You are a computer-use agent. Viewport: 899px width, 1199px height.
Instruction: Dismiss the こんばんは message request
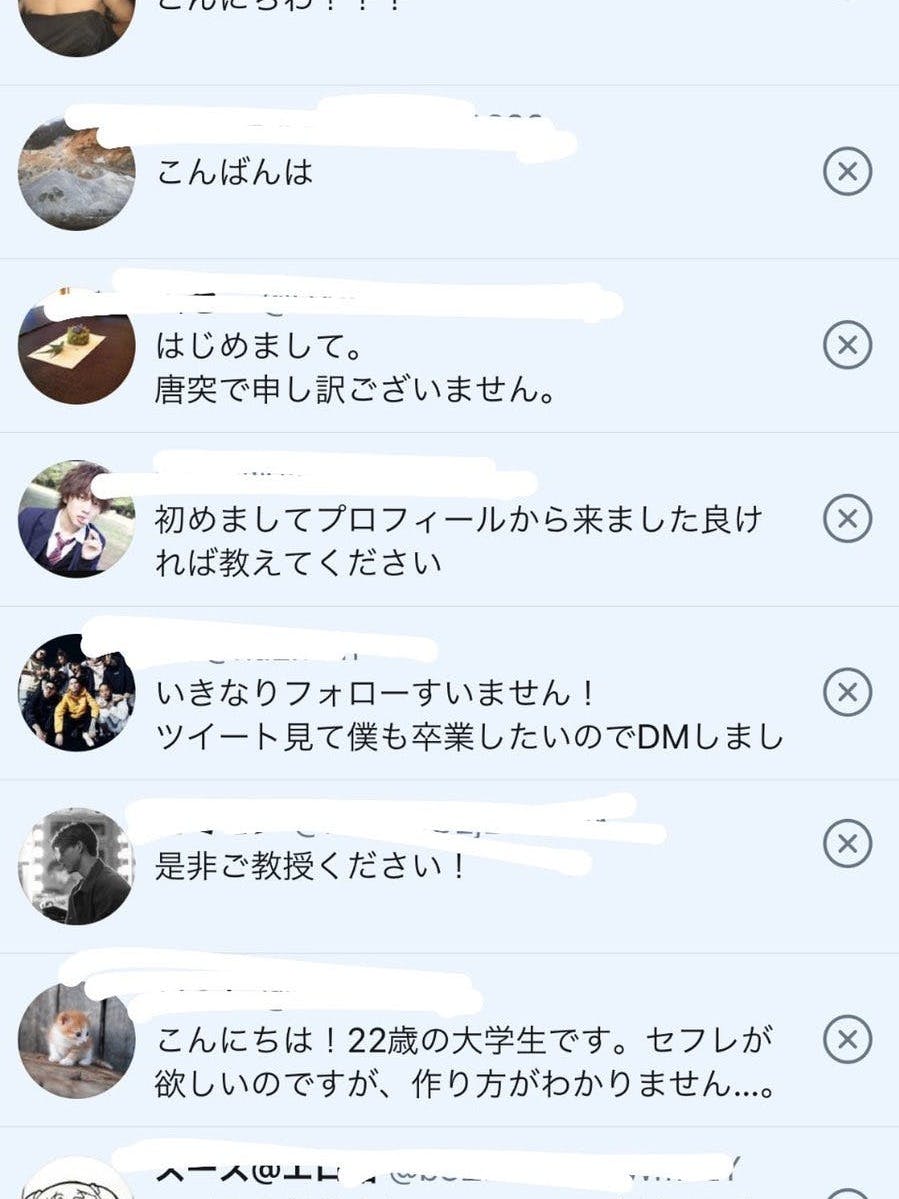(x=847, y=173)
